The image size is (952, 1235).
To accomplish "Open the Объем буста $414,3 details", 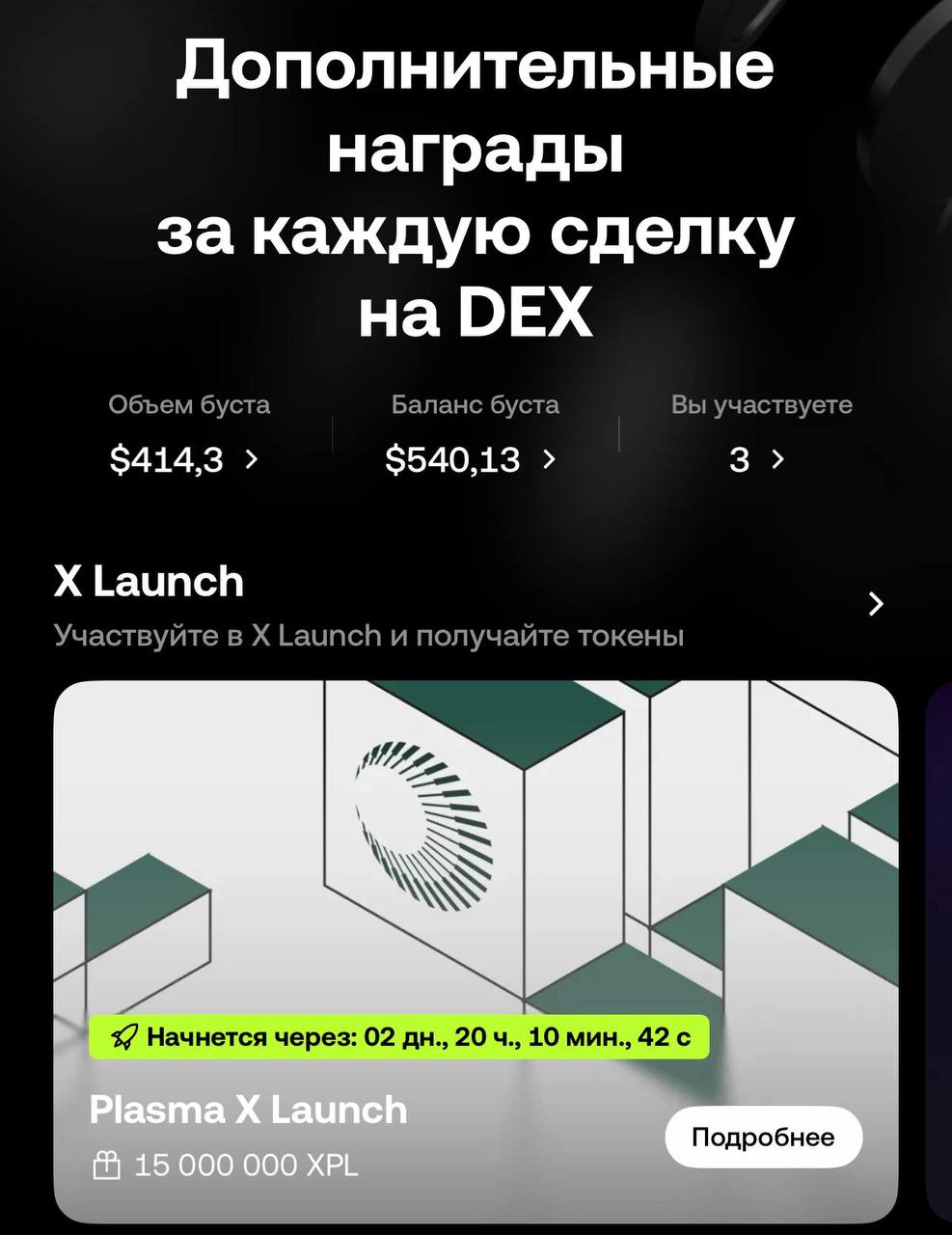I will (x=185, y=459).
